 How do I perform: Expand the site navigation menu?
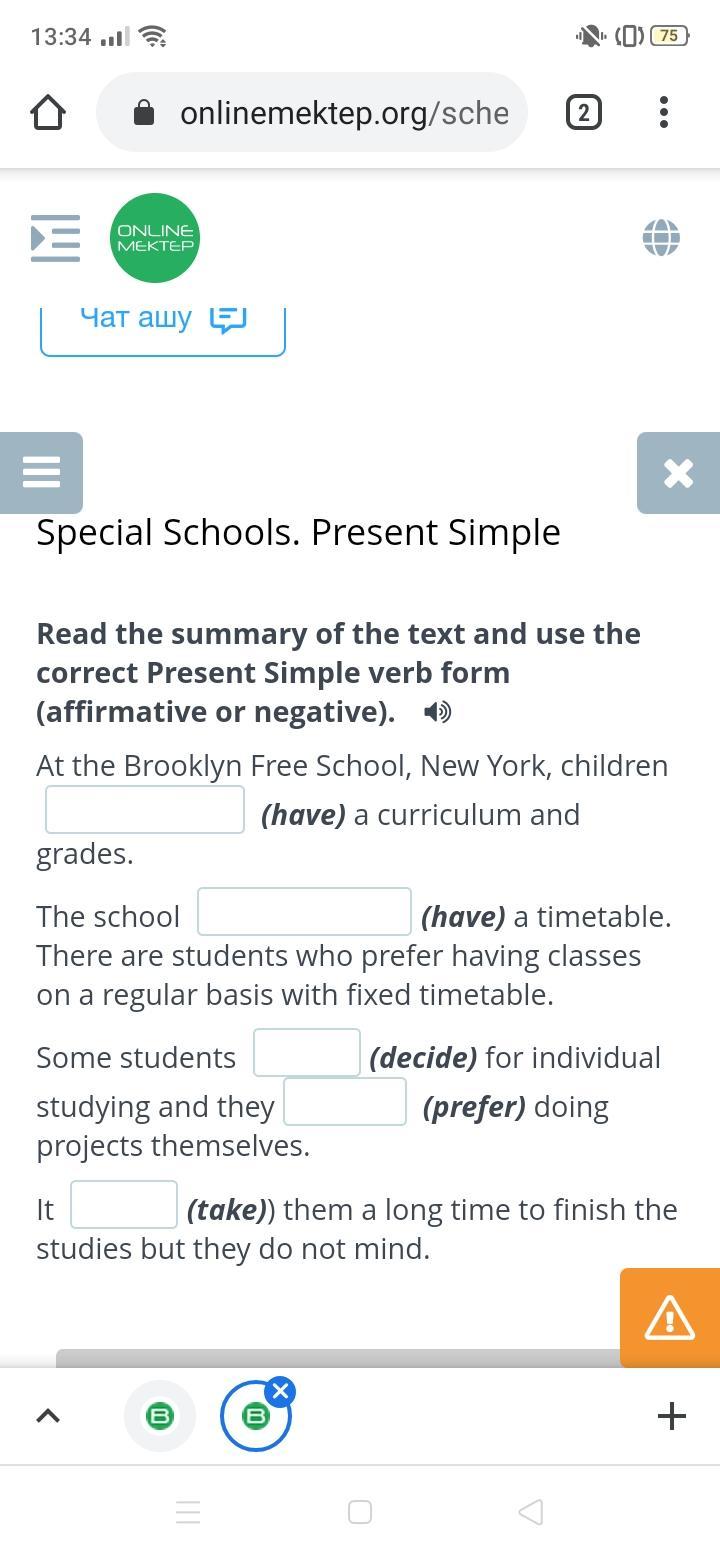[55, 238]
